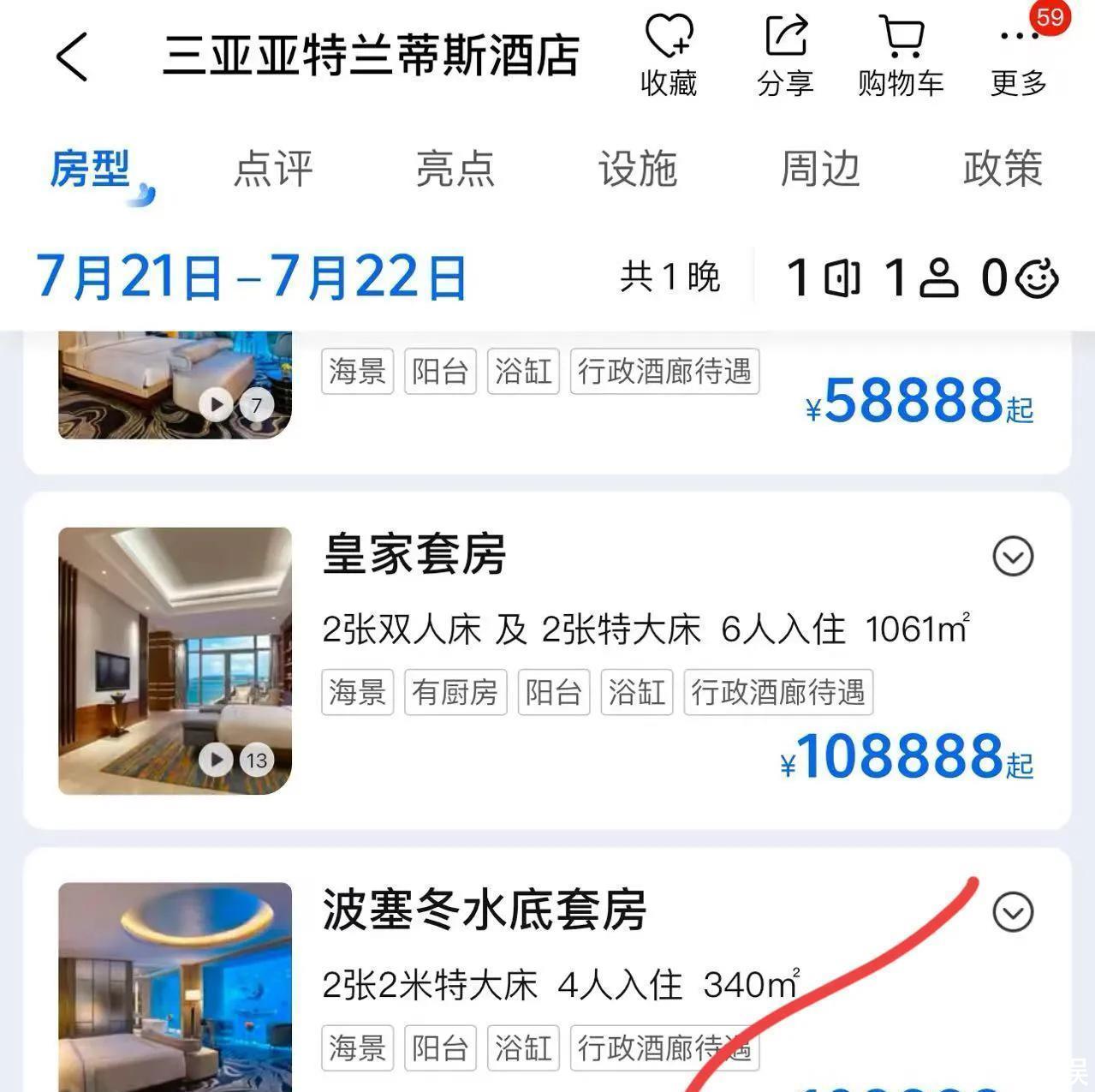
Task: Expand the 皇家套房 room options
Action: pos(1013,557)
